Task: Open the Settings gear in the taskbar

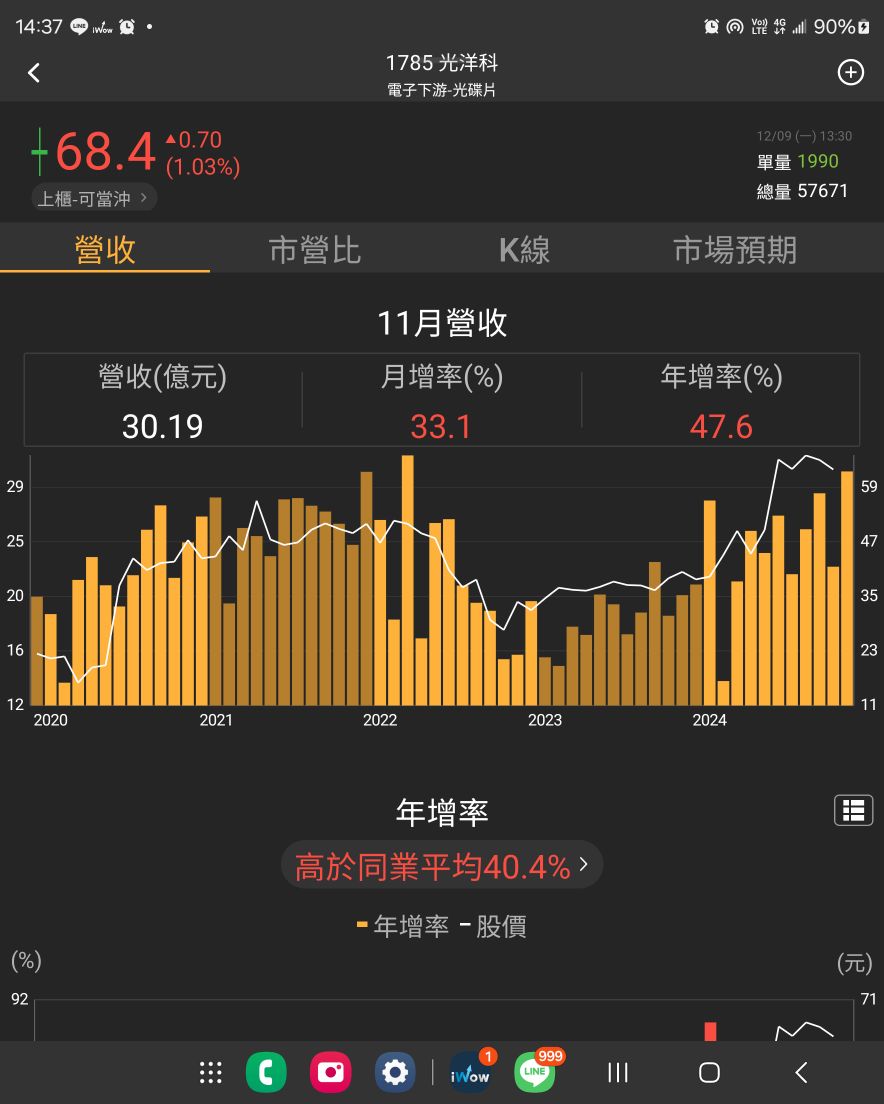Action: [x=395, y=1073]
